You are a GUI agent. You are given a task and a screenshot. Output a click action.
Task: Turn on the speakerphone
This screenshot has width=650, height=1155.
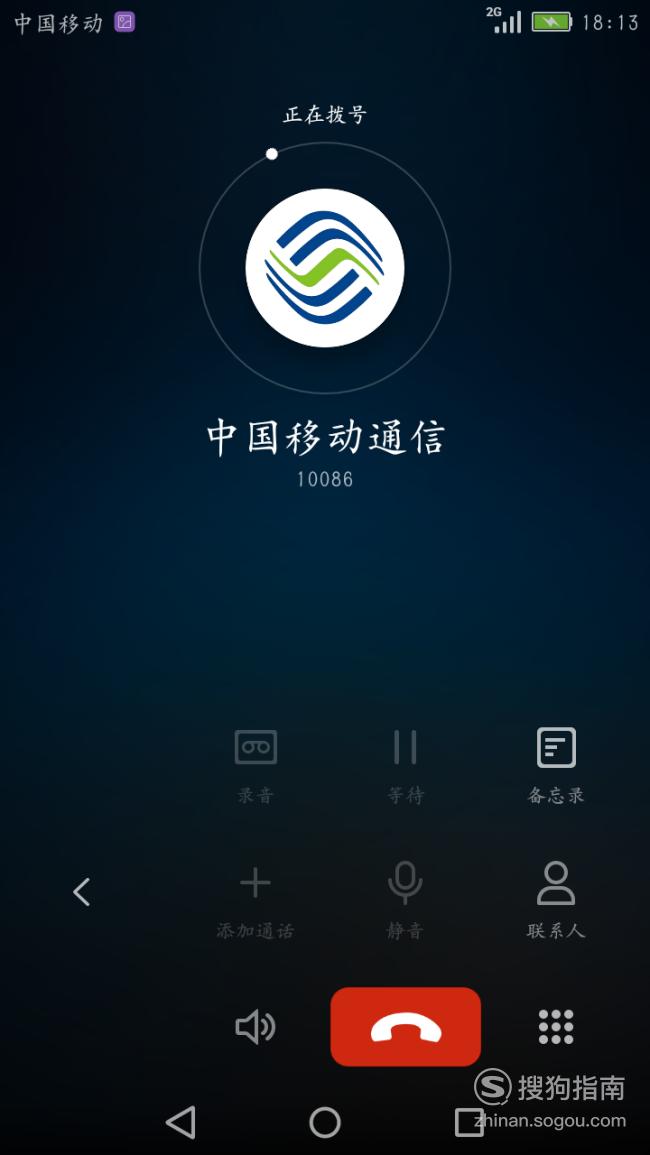(255, 1026)
